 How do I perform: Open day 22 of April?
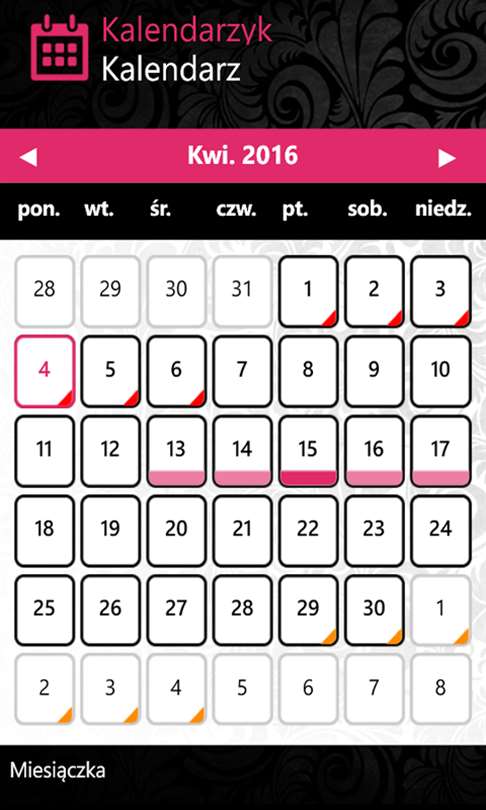click(308, 531)
